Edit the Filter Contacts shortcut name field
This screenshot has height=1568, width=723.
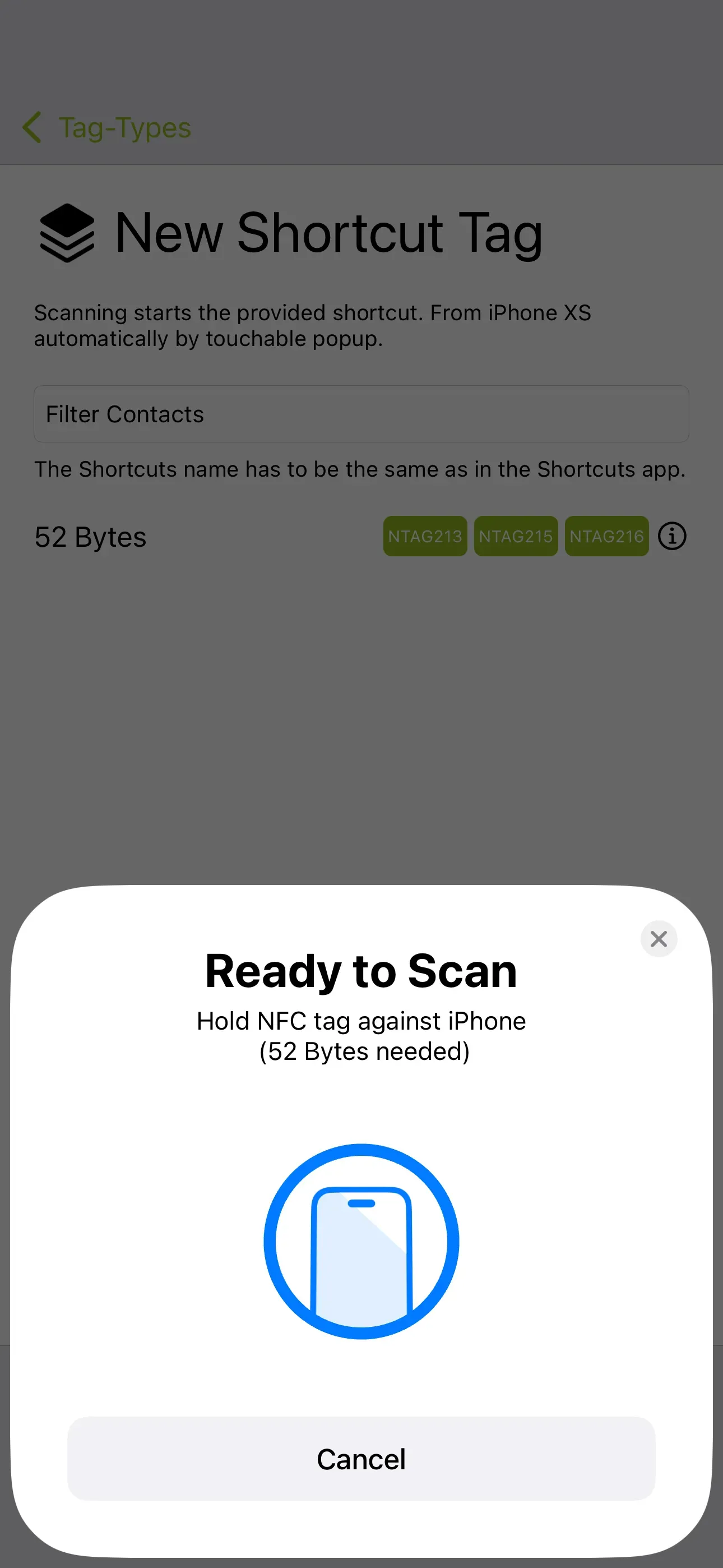click(x=361, y=414)
